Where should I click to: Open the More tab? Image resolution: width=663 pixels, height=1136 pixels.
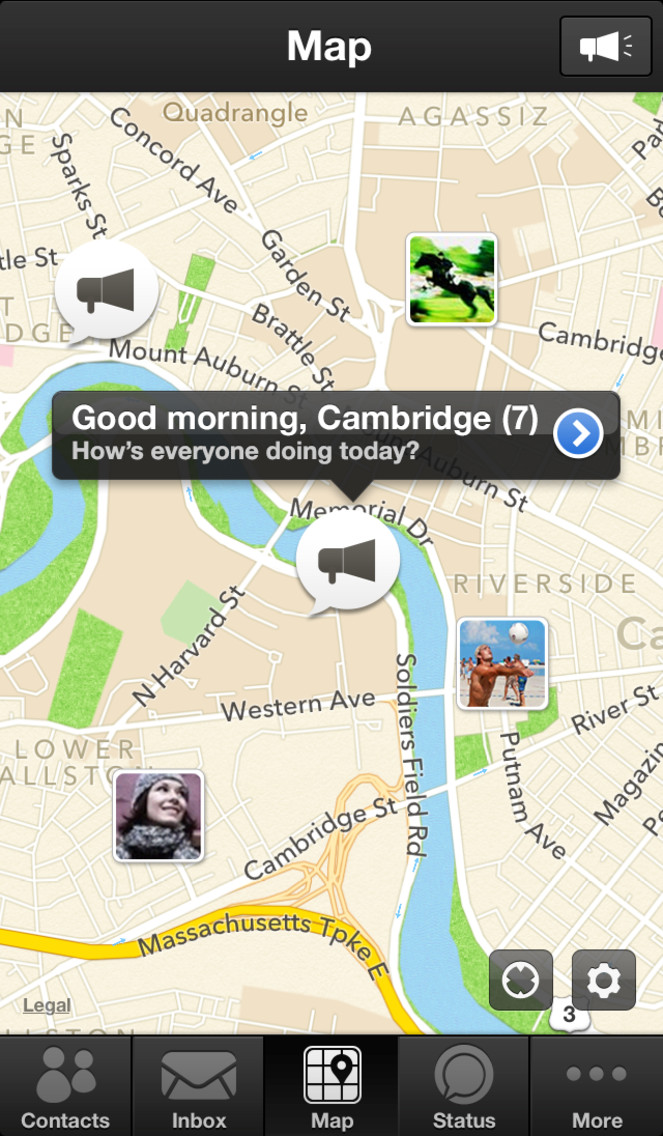coord(596,1086)
